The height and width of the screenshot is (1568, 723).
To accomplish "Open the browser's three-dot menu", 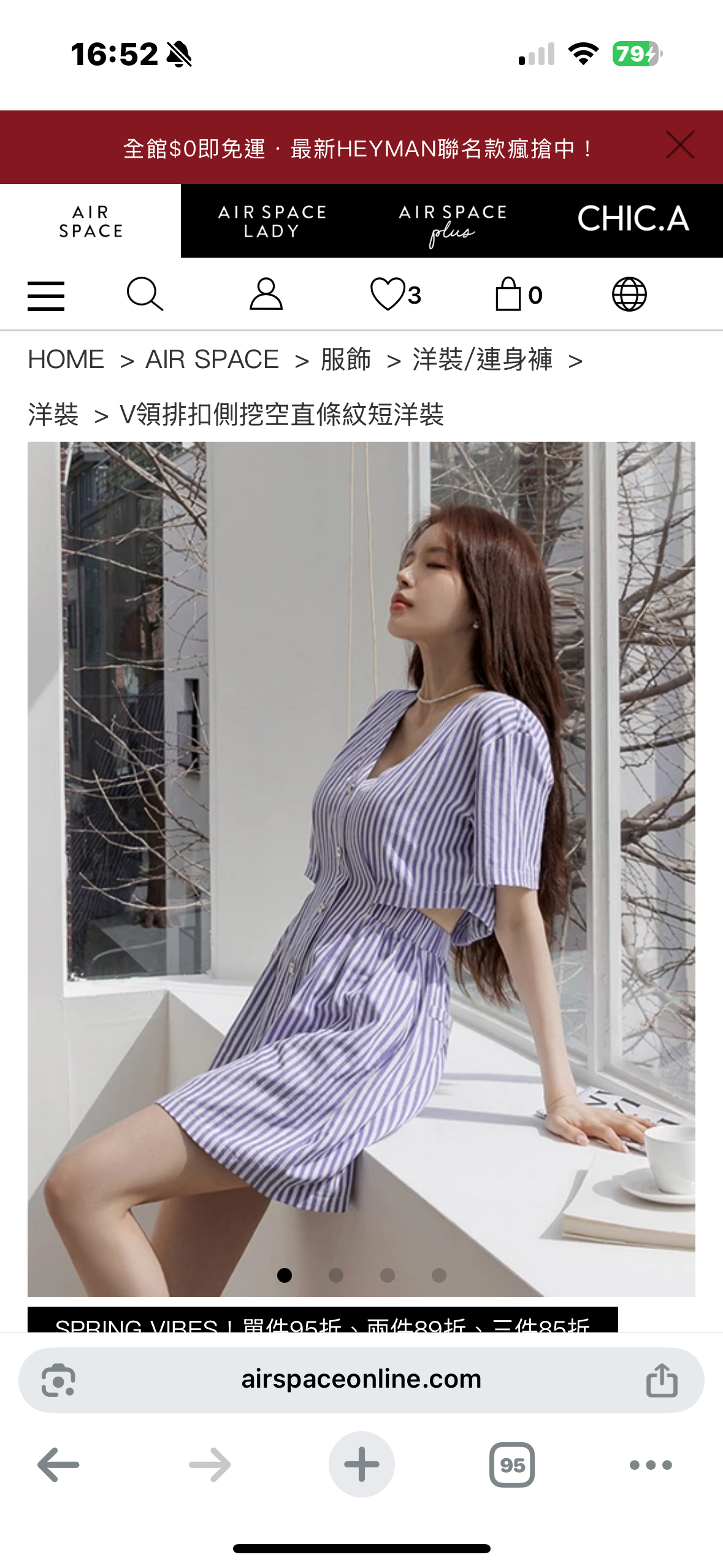I will [x=651, y=1465].
